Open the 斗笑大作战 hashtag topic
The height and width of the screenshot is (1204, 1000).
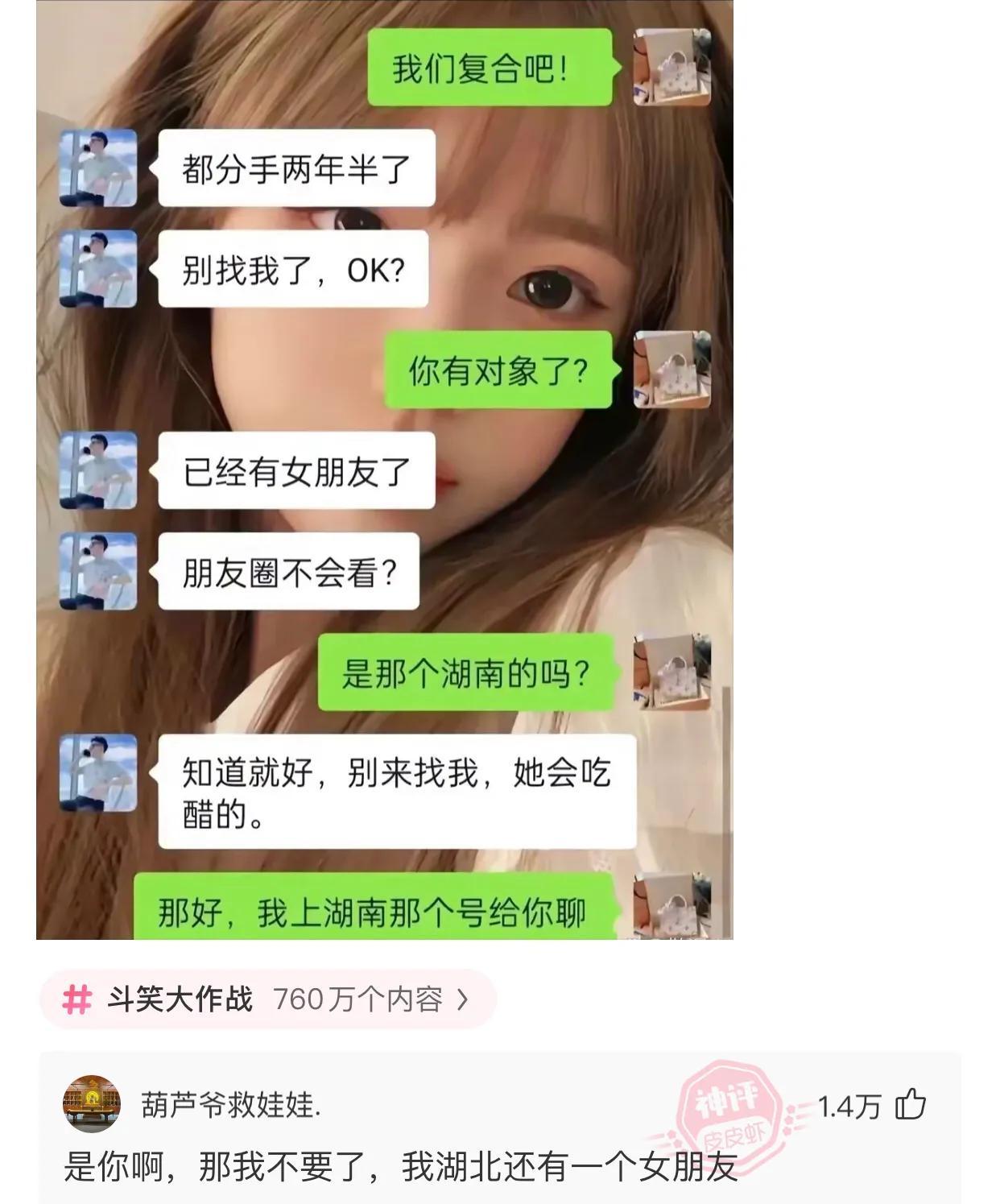tap(266, 999)
